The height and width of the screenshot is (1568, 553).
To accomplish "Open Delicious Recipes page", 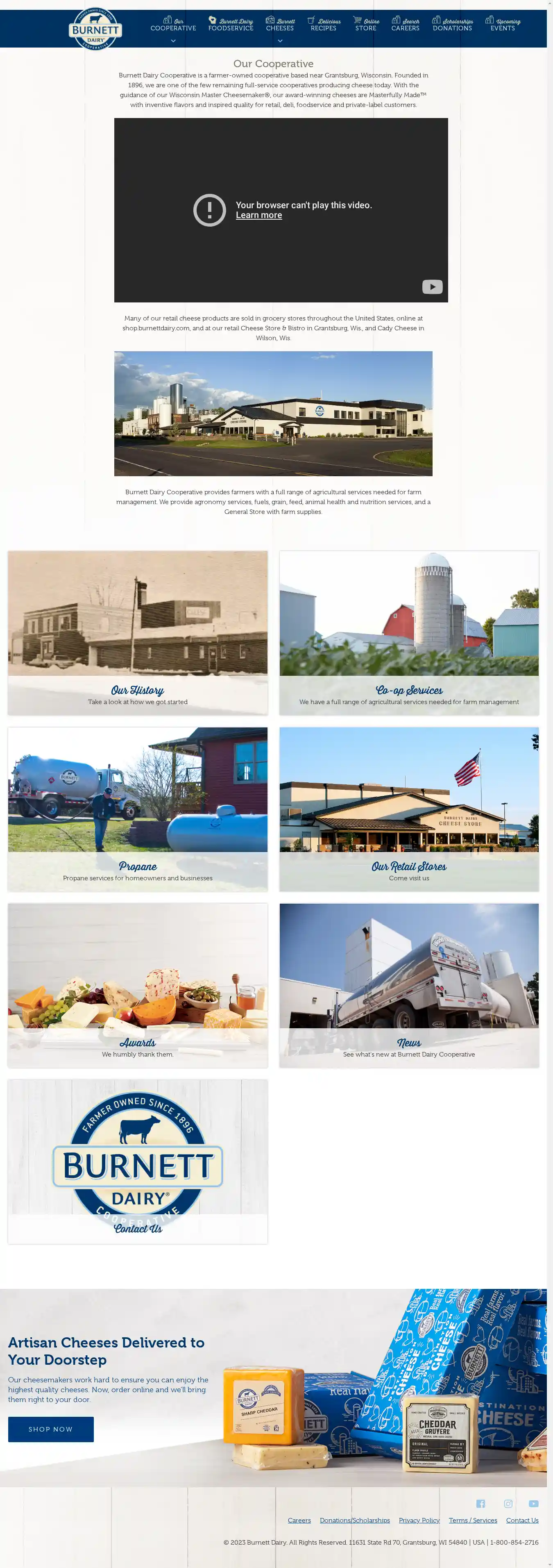I will click(x=324, y=25).
